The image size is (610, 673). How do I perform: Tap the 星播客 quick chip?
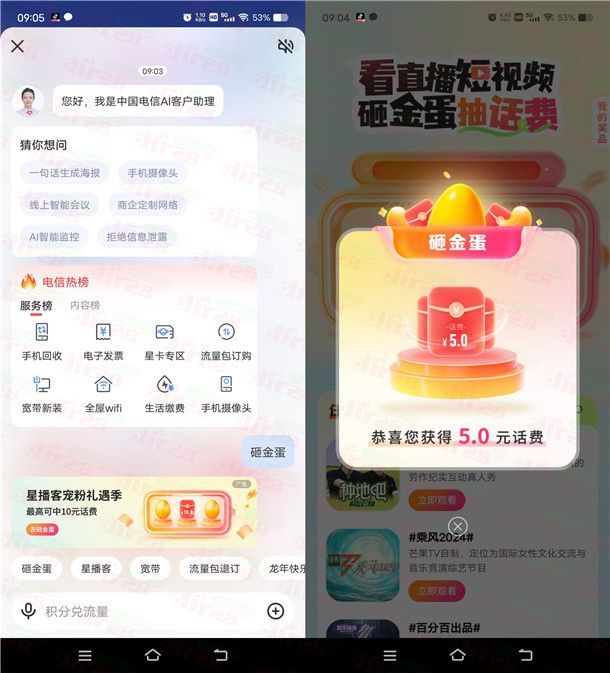96,568
